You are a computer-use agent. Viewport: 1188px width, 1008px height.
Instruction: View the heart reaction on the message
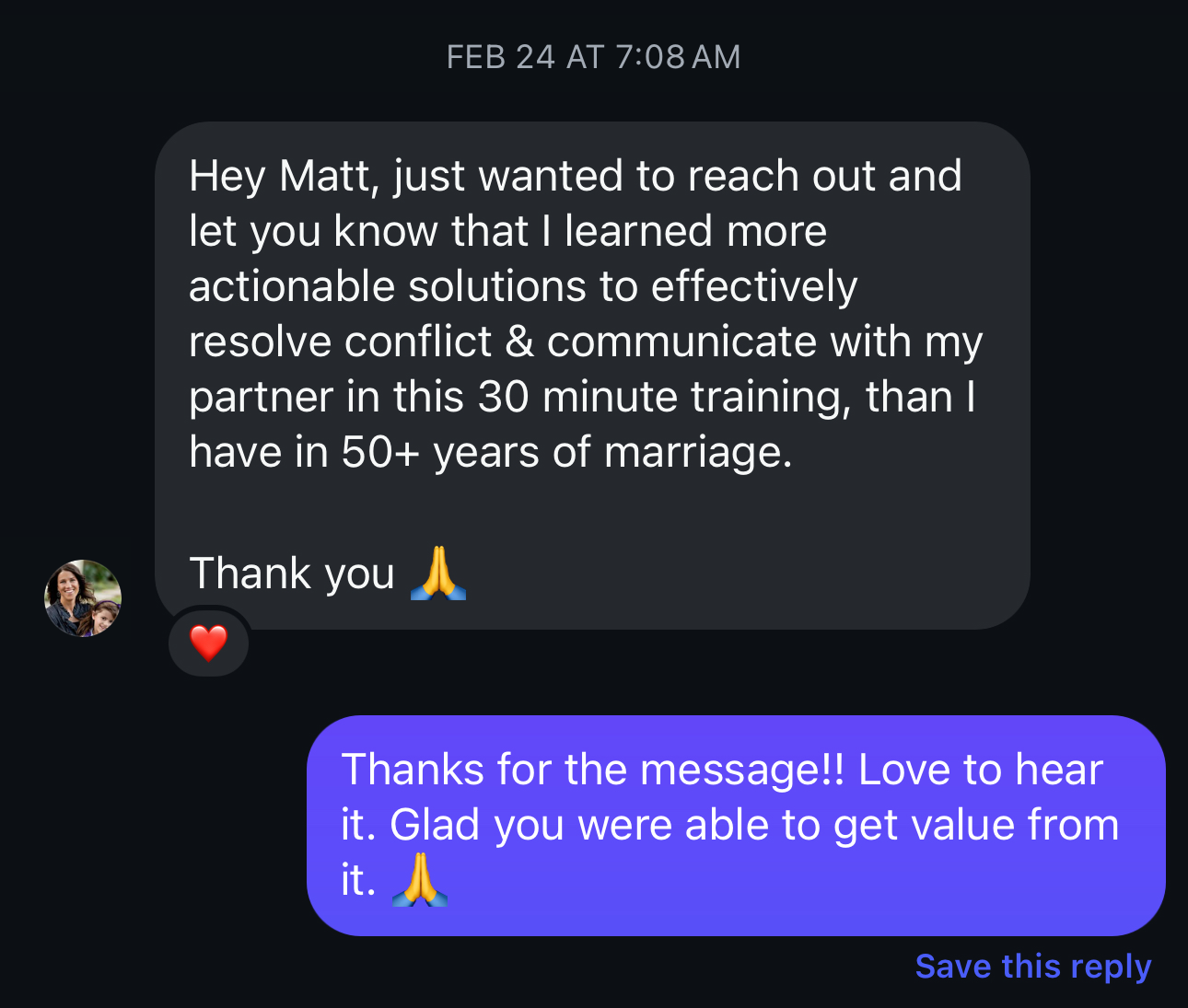click(209, 643)
